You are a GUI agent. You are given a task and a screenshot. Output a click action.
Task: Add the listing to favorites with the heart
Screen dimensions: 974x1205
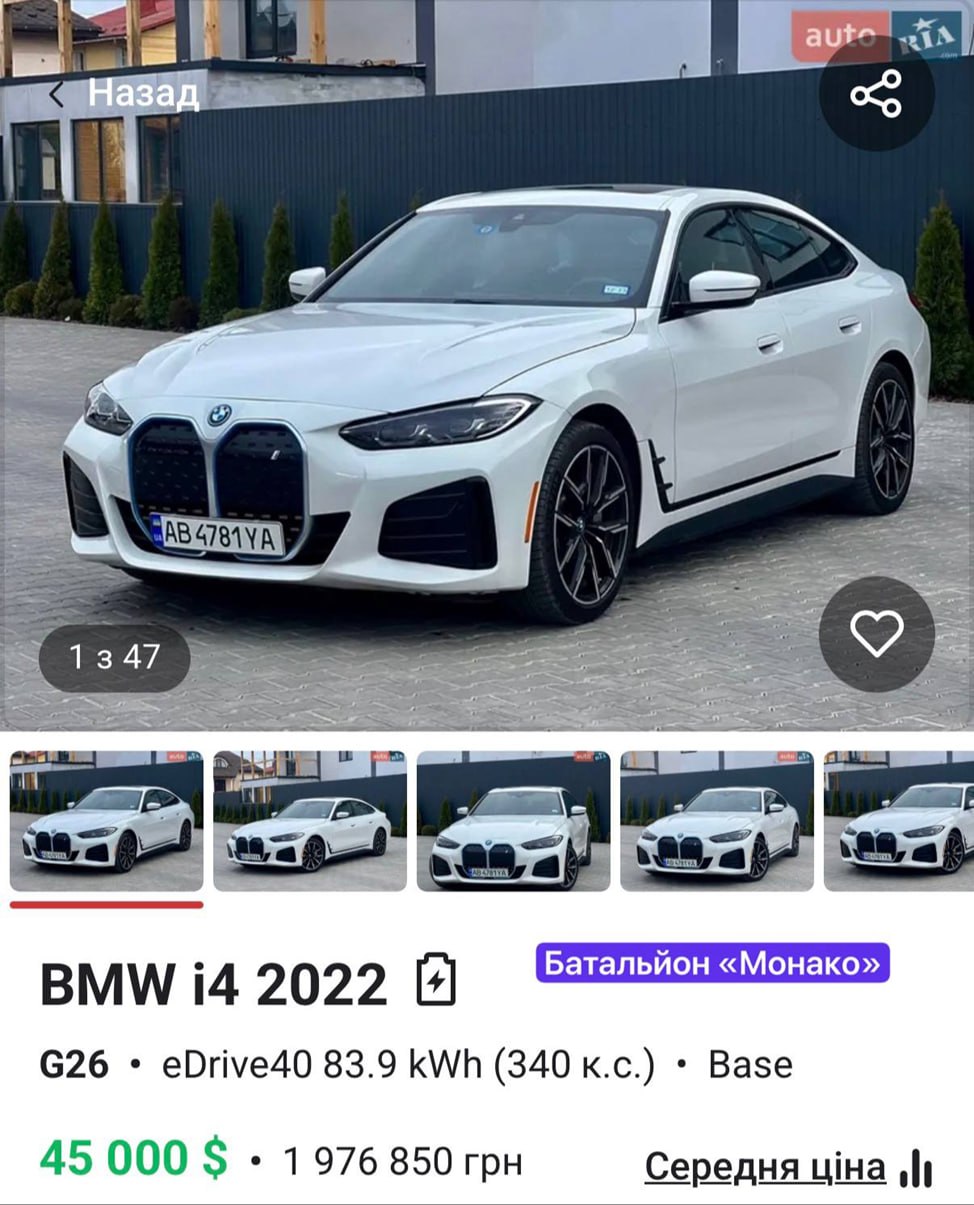876,633
